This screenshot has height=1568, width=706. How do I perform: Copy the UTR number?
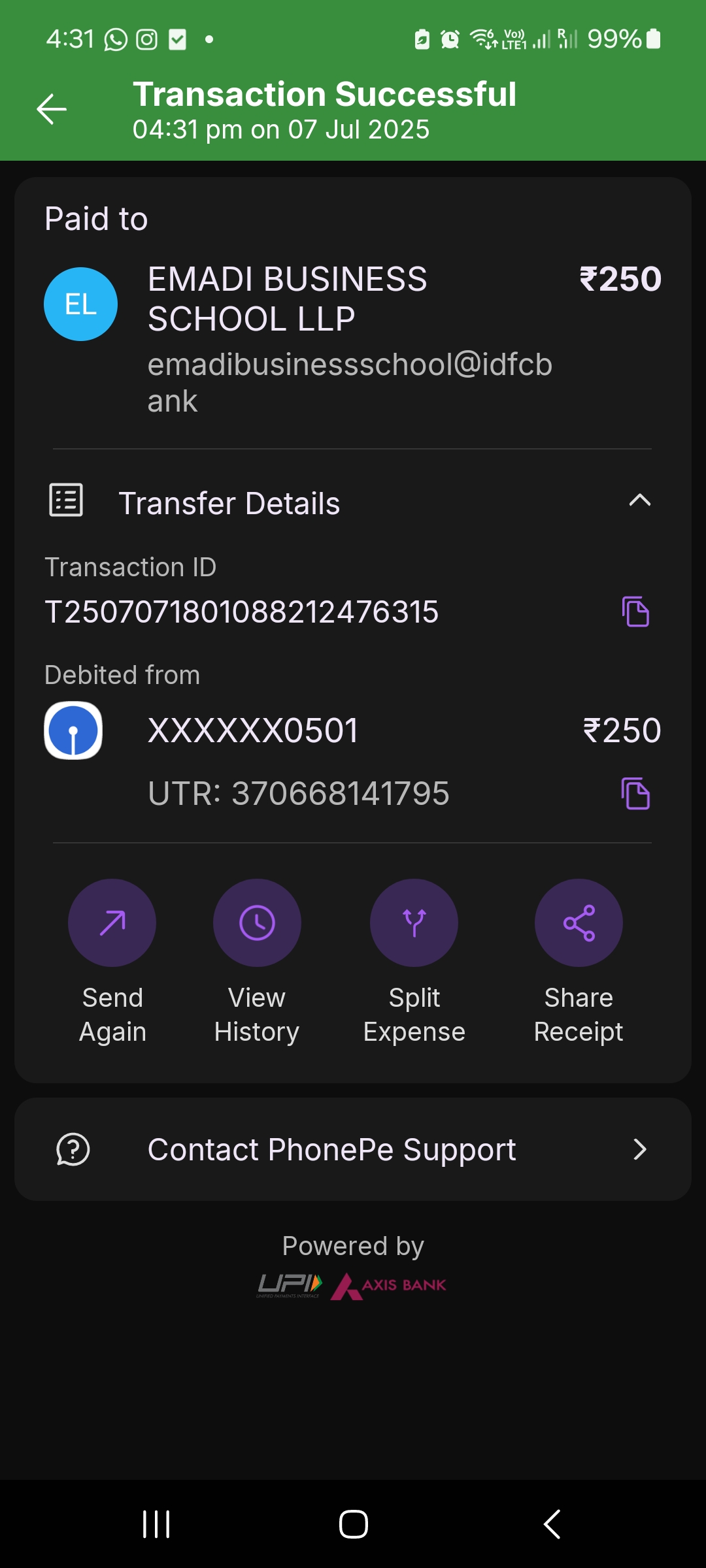[x=635, y=794]
